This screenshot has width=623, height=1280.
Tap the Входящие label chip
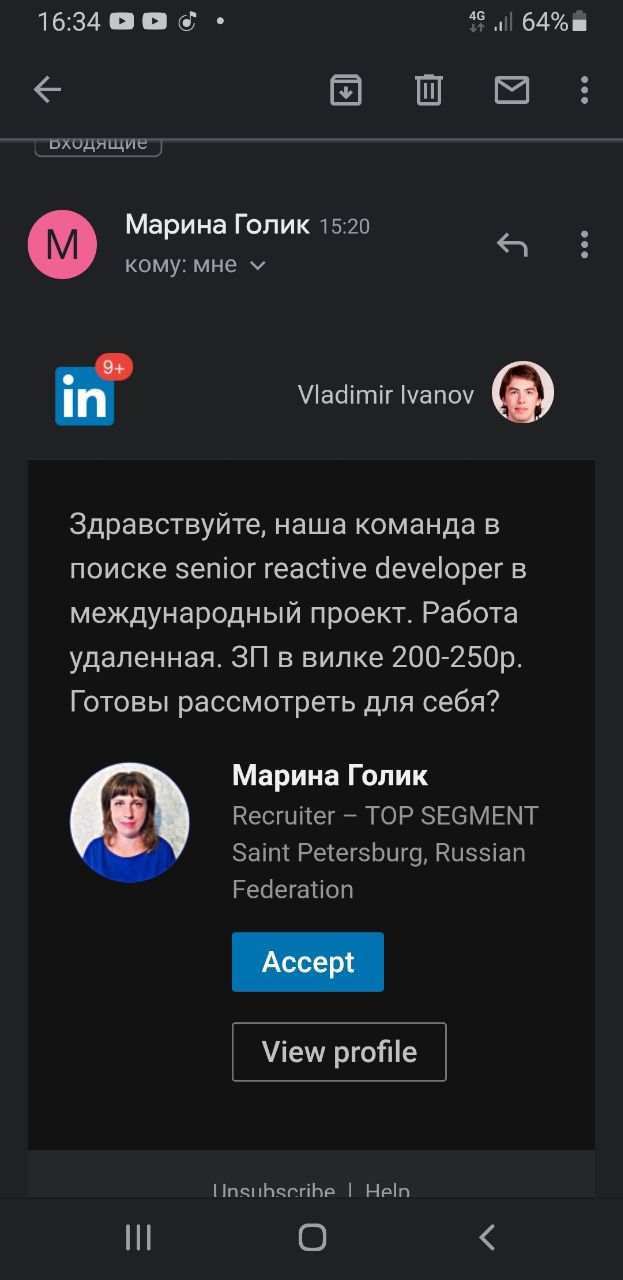click(x=98, y=145)
